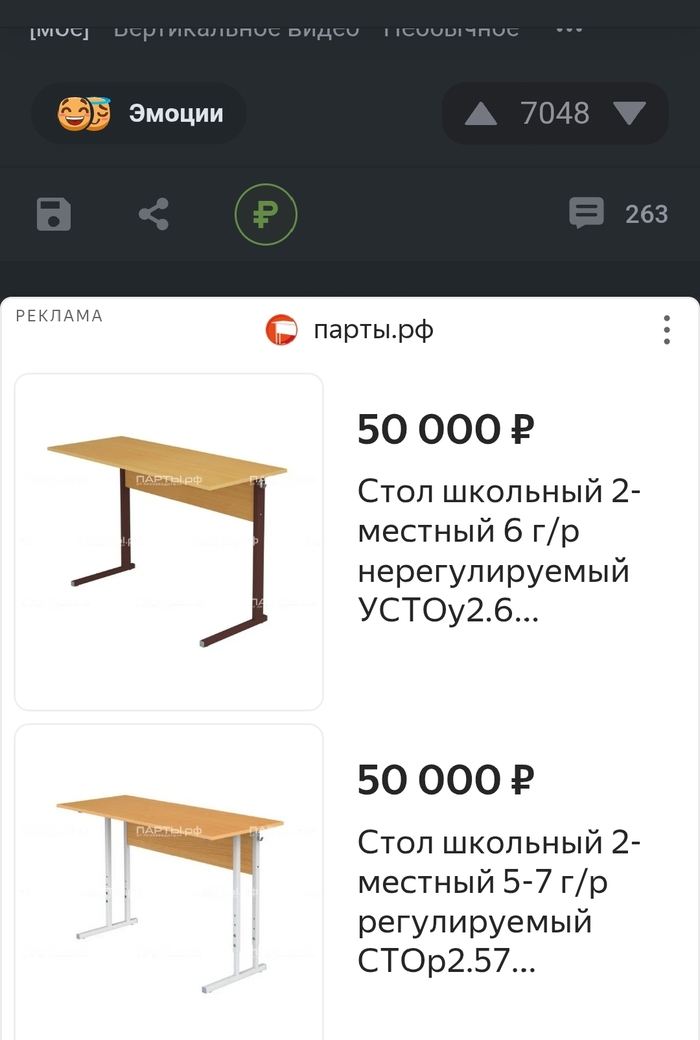Screen dimensions: 700x1040
Task: Open the парты.рф advertiser link
Action: 350,330
